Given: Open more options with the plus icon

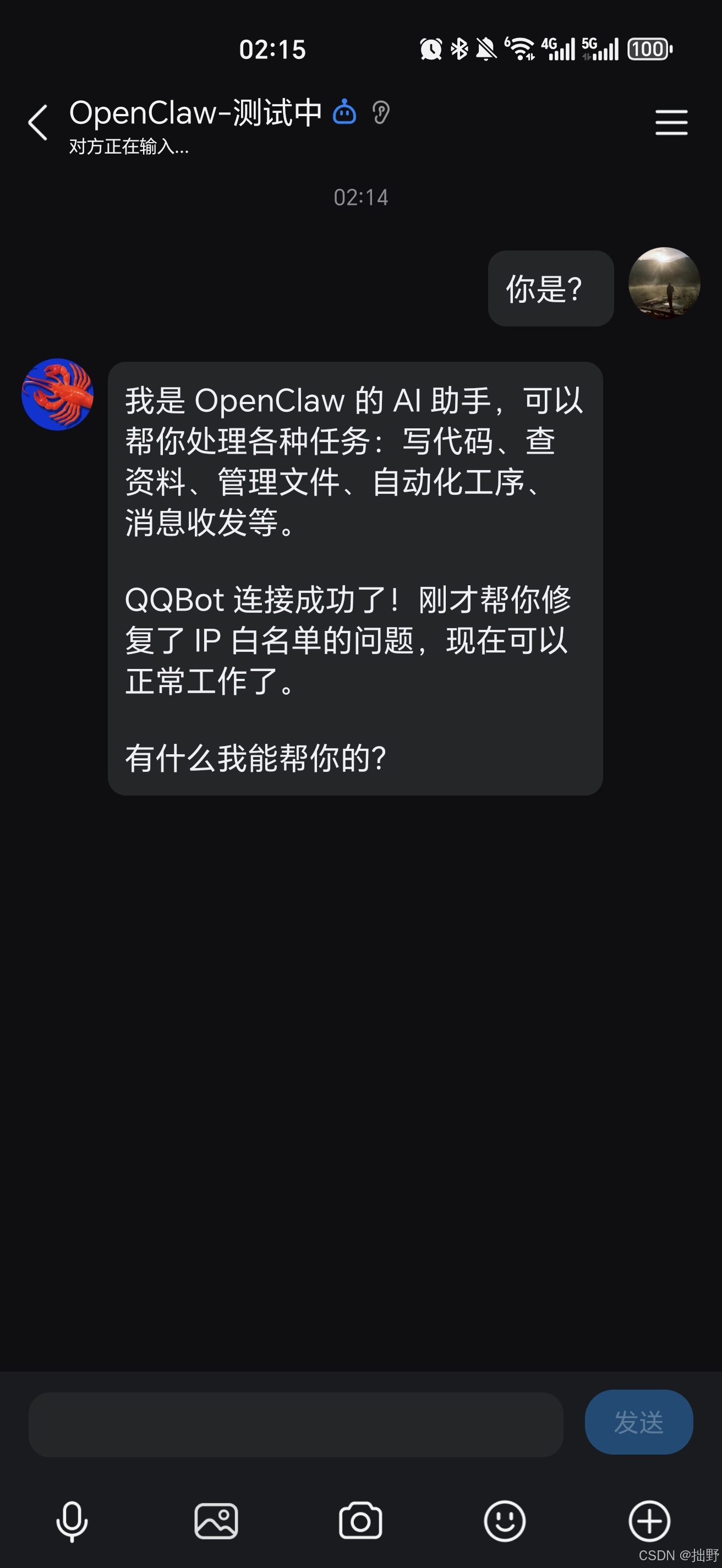Looking at the screenshot, I should (x=649, y=1521).
